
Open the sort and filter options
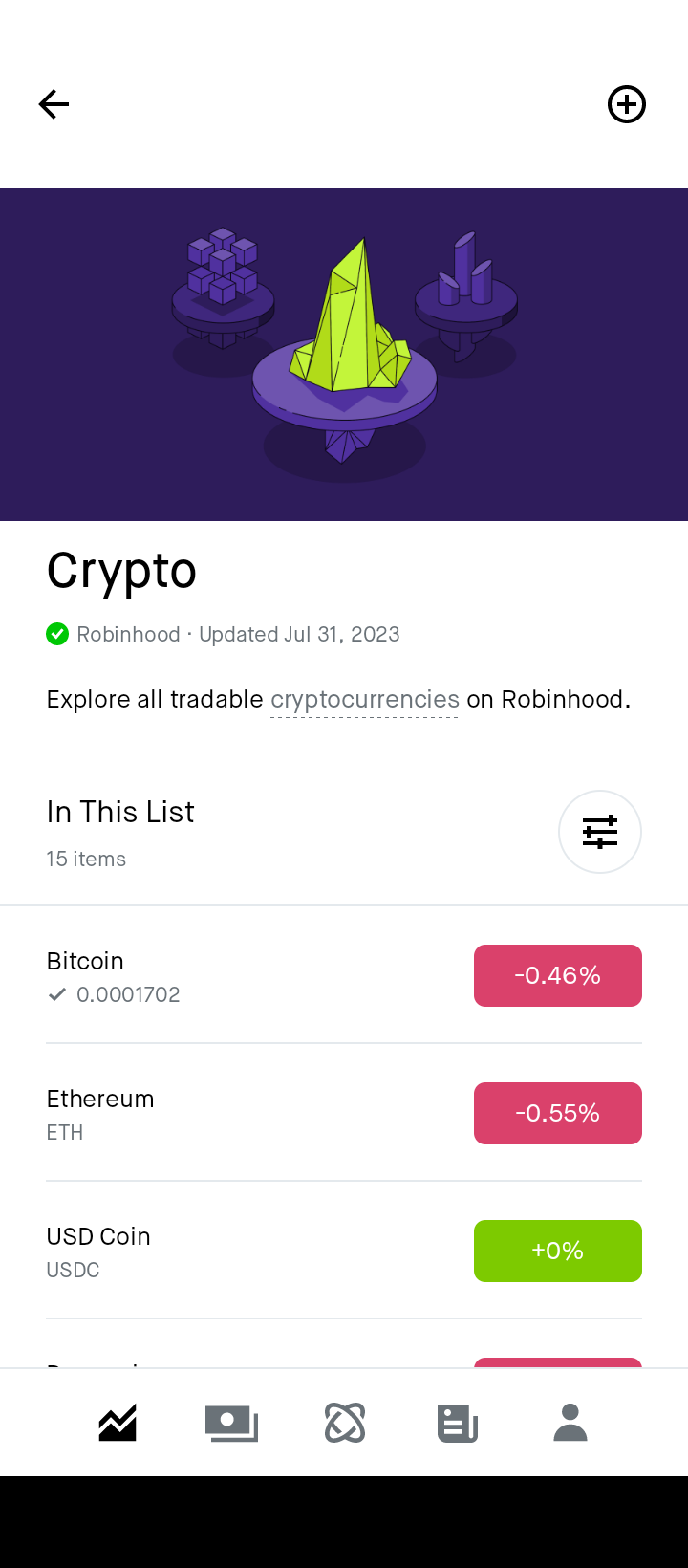tap(599, 832)
